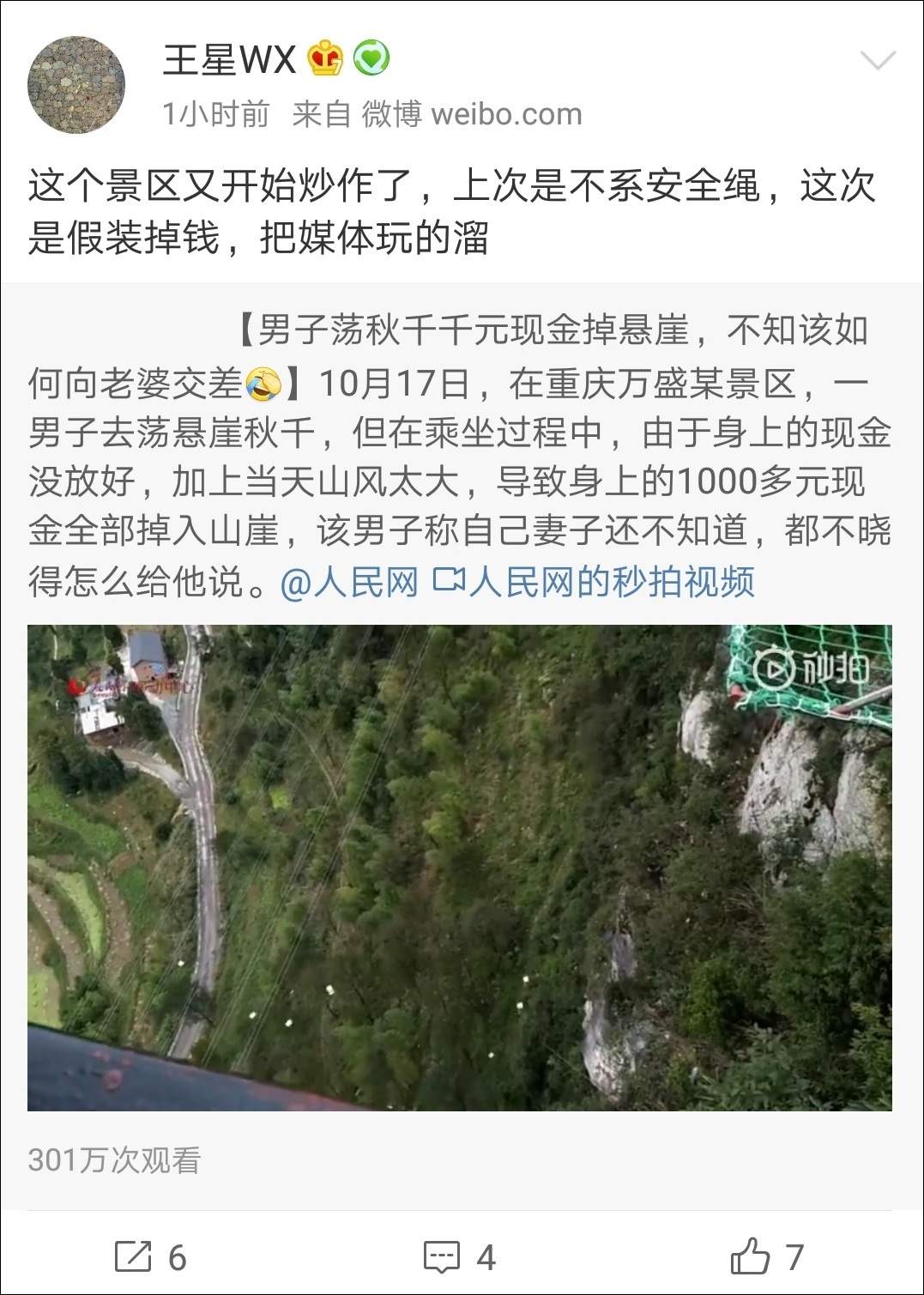The width and height of the screenshot is (924, 1295).
Task: Open the username 王星WX
Action: pos(229,60)
